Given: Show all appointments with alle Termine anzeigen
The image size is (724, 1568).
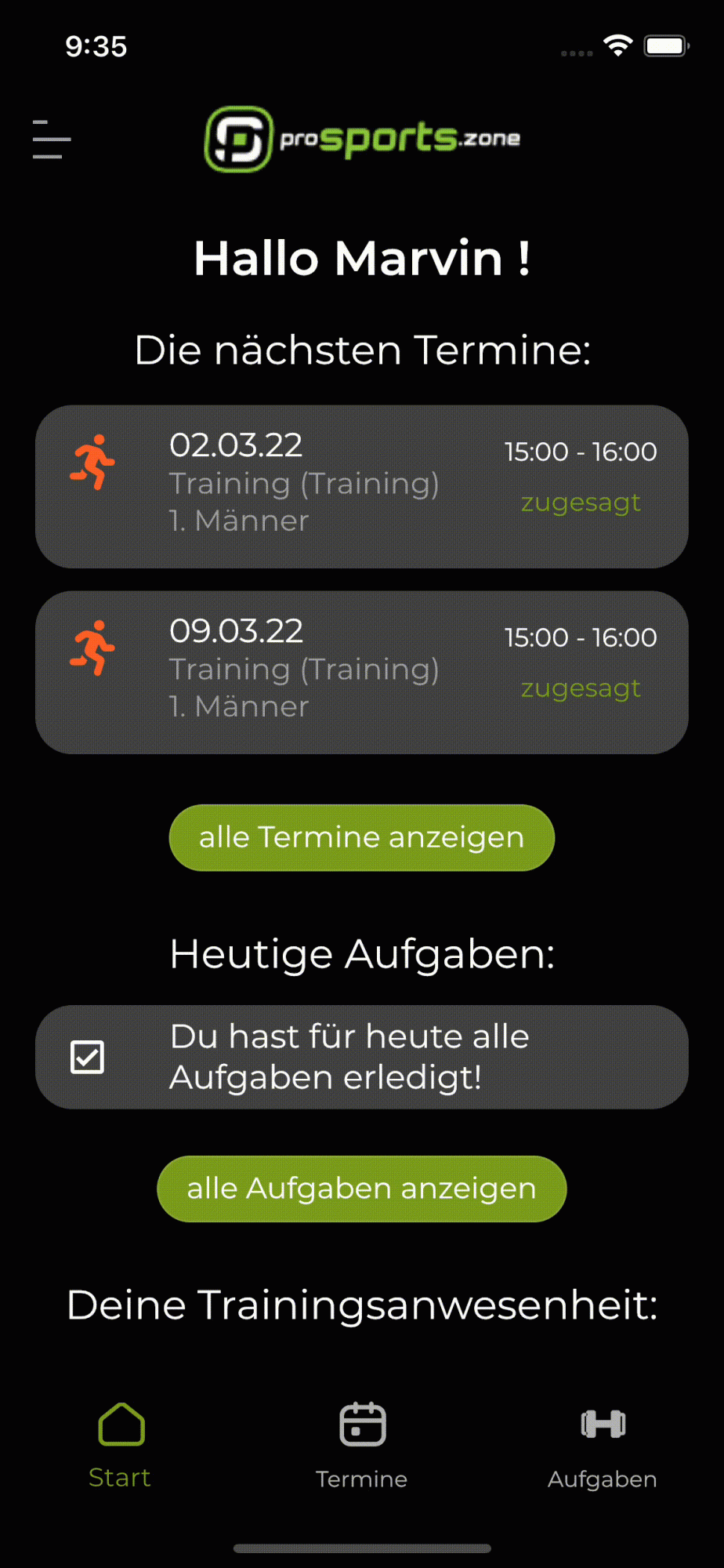Looking at the screenshot, I should point(361,837).
